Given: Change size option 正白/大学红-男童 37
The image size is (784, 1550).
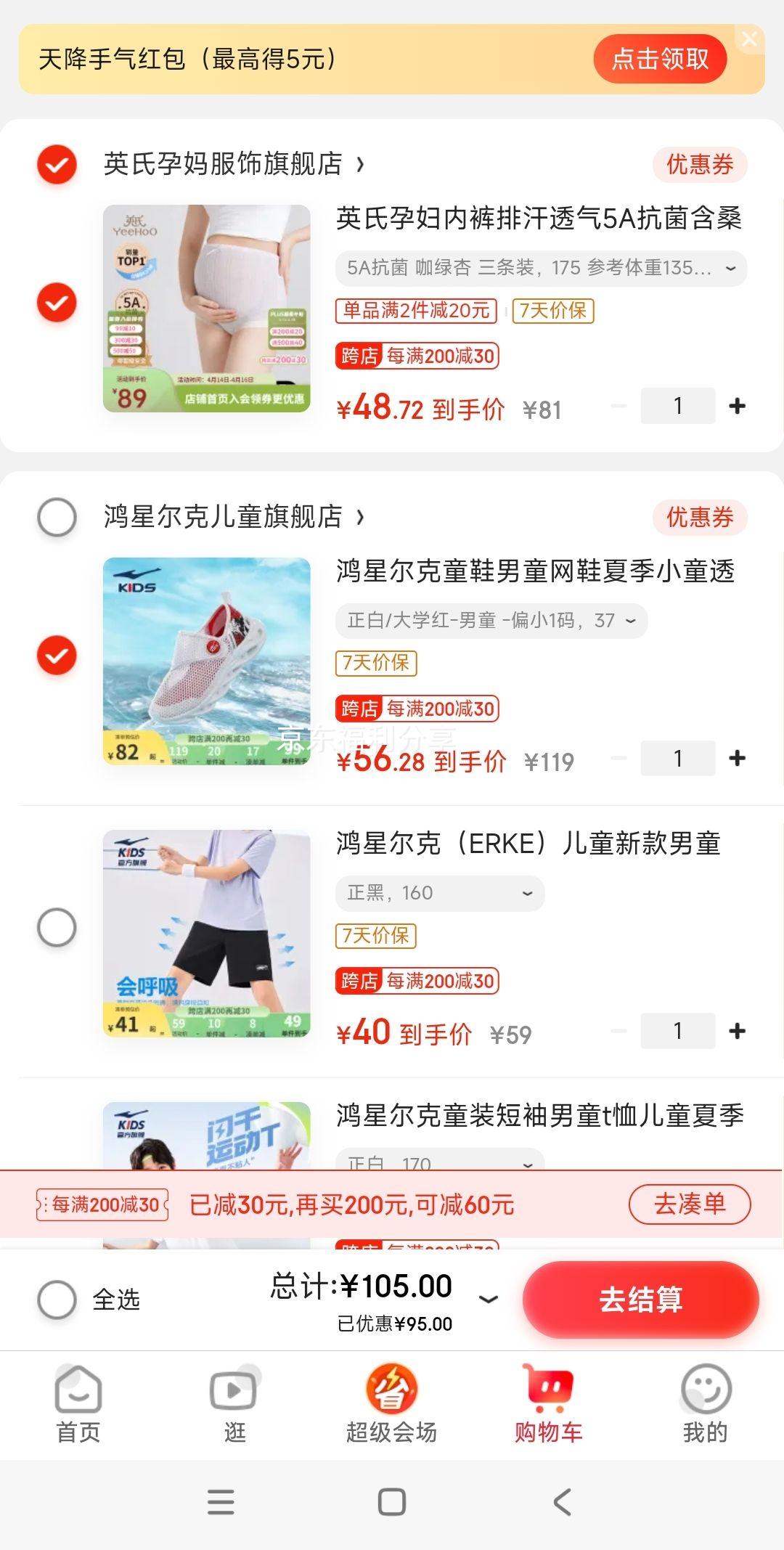Looking at the screenshot, I should pyautogui.click(x=491, y=621).
